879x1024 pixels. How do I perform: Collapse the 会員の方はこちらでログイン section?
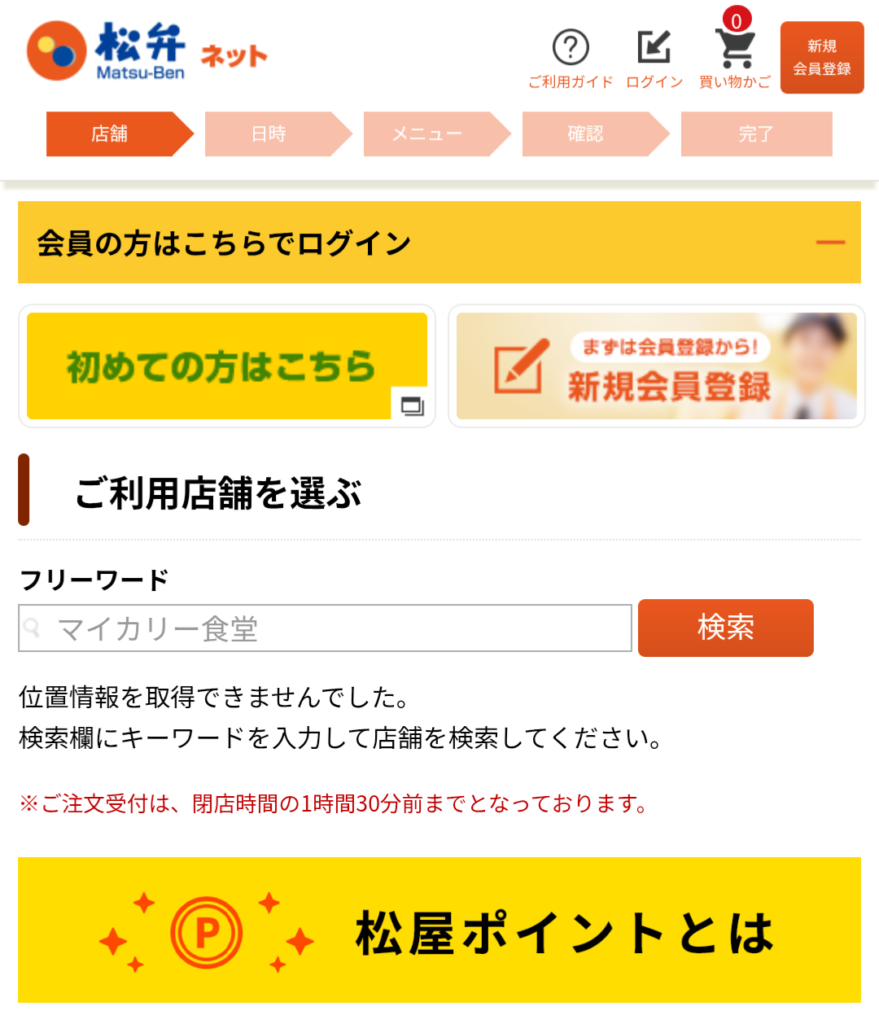(830, 243)
